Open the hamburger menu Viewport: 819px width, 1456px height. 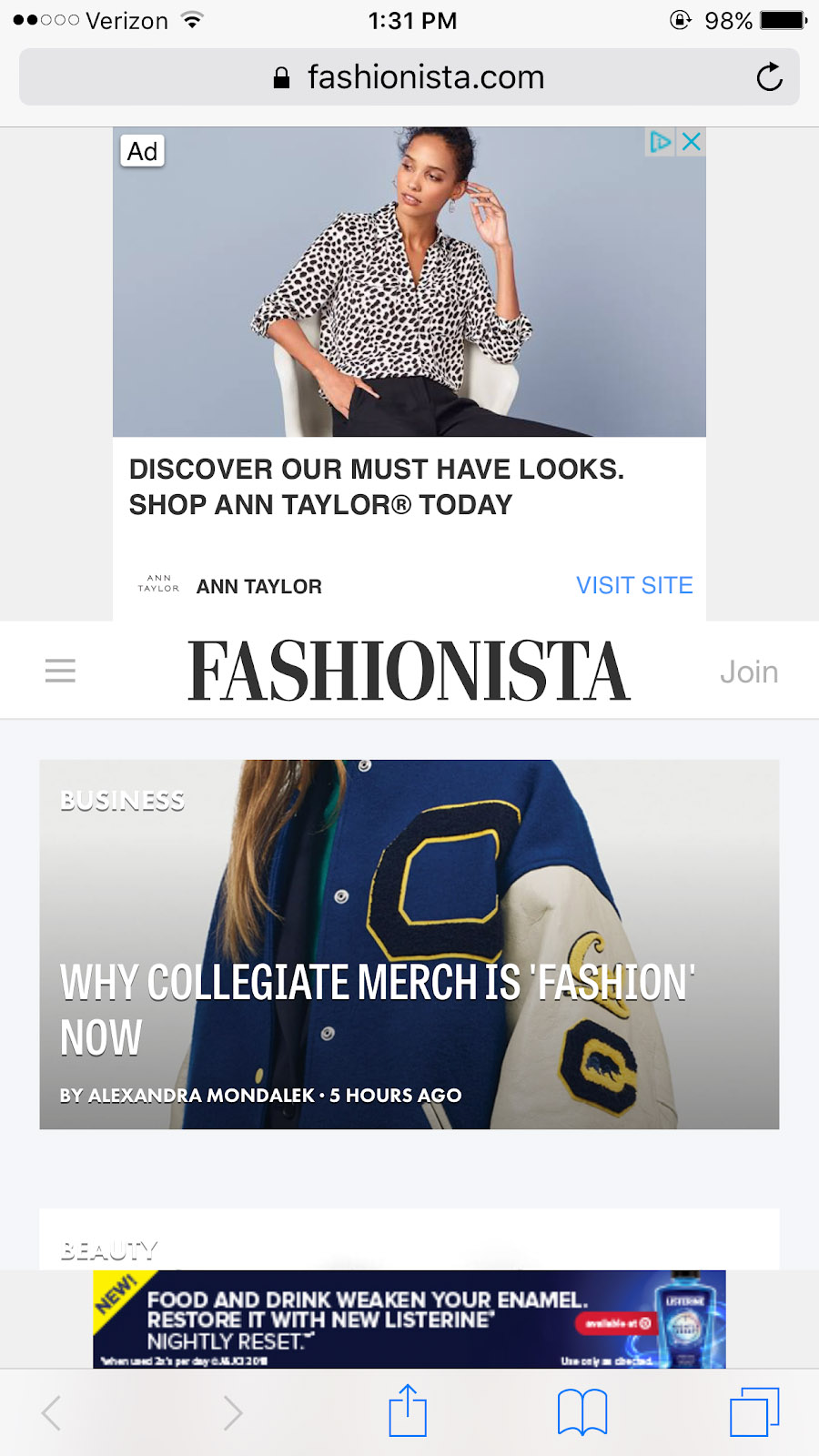pos(60,672)
